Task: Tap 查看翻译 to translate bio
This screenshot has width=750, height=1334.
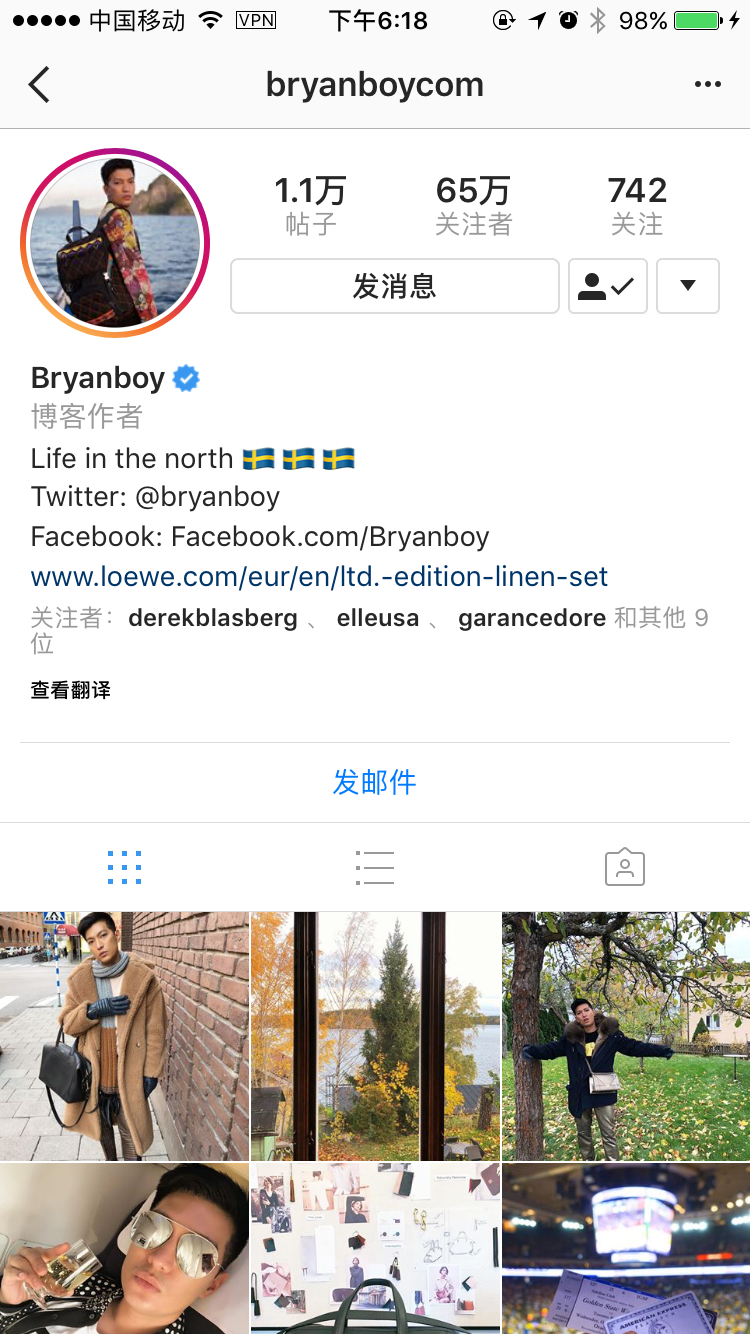Action: (70, 690)
